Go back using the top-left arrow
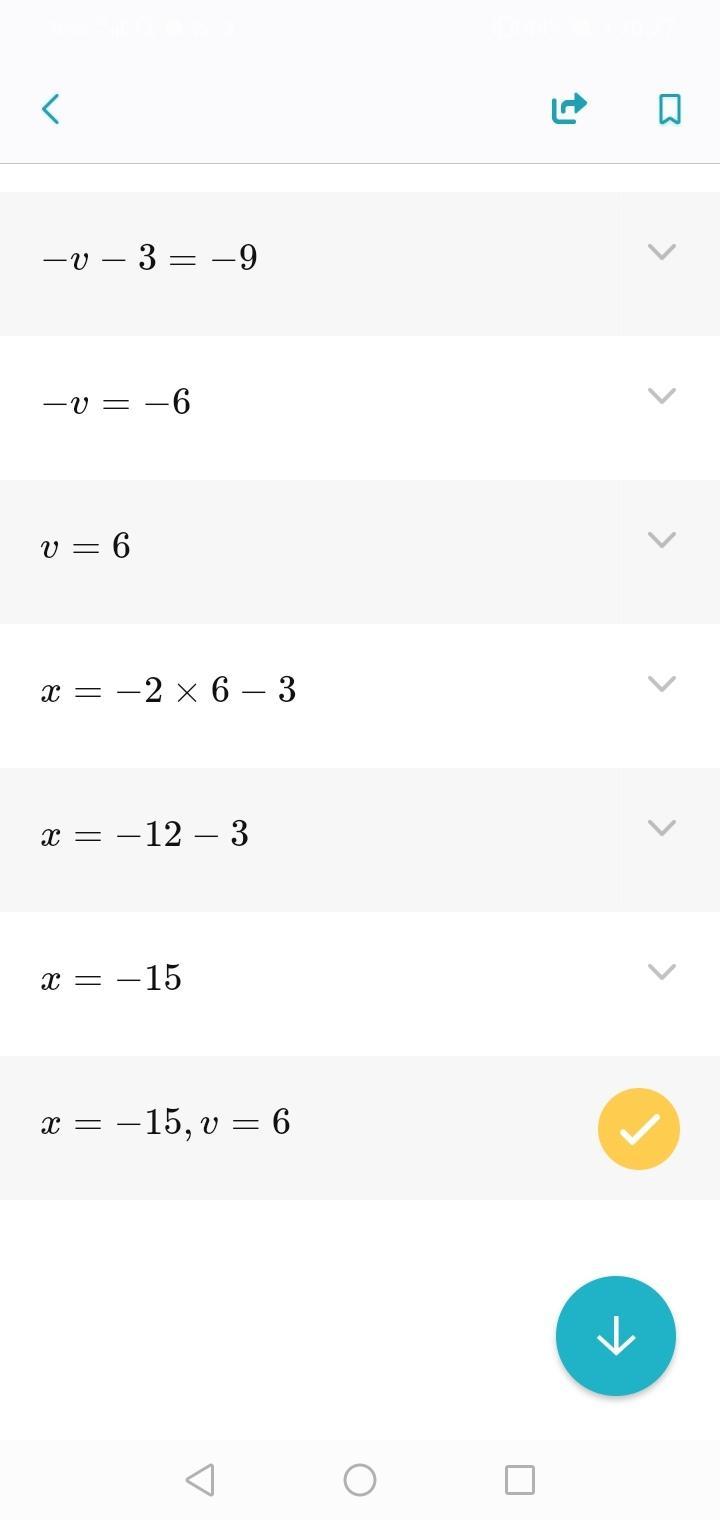Image resolution: width=720 pixels, height=1520 pixels. coord(51,109)
